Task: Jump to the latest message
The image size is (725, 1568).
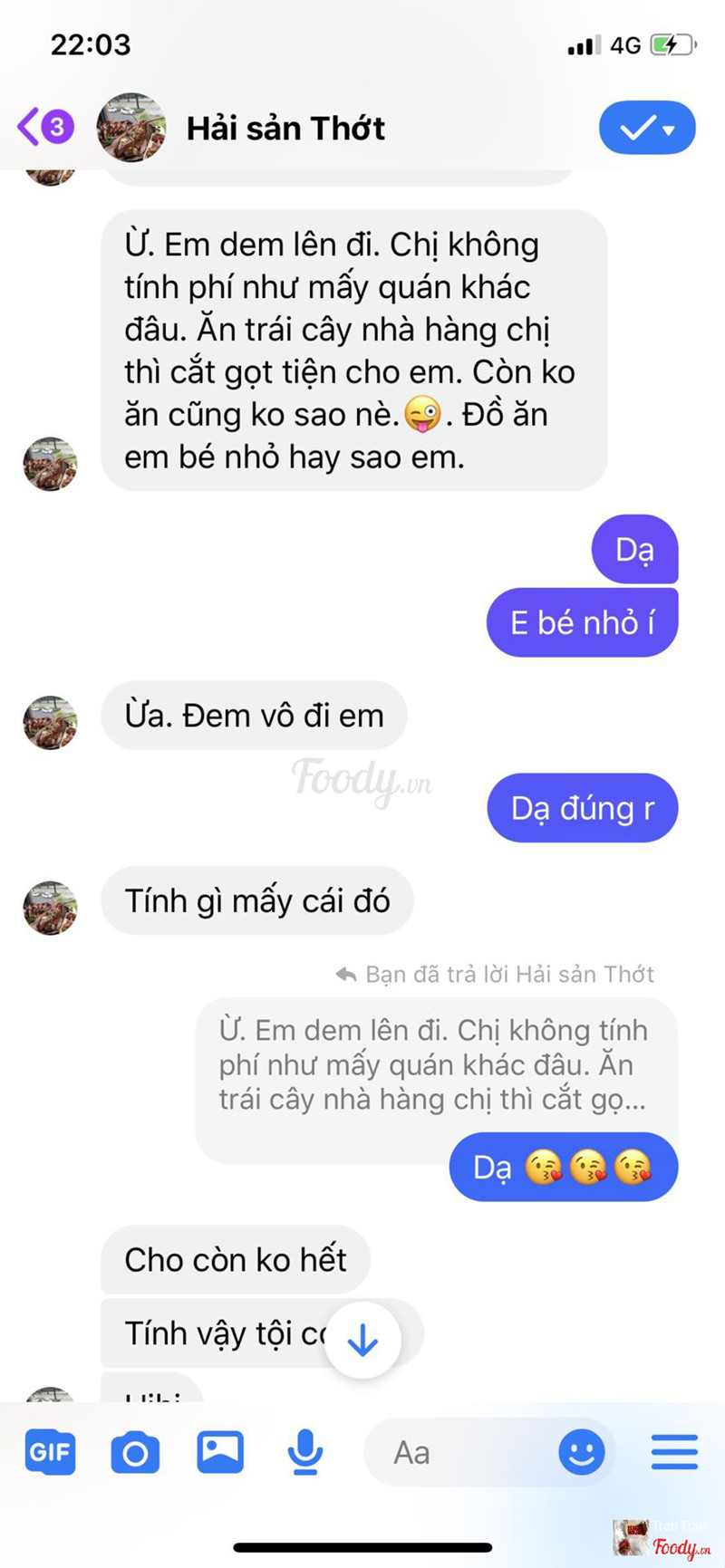Action: [x=362, y=1340]
